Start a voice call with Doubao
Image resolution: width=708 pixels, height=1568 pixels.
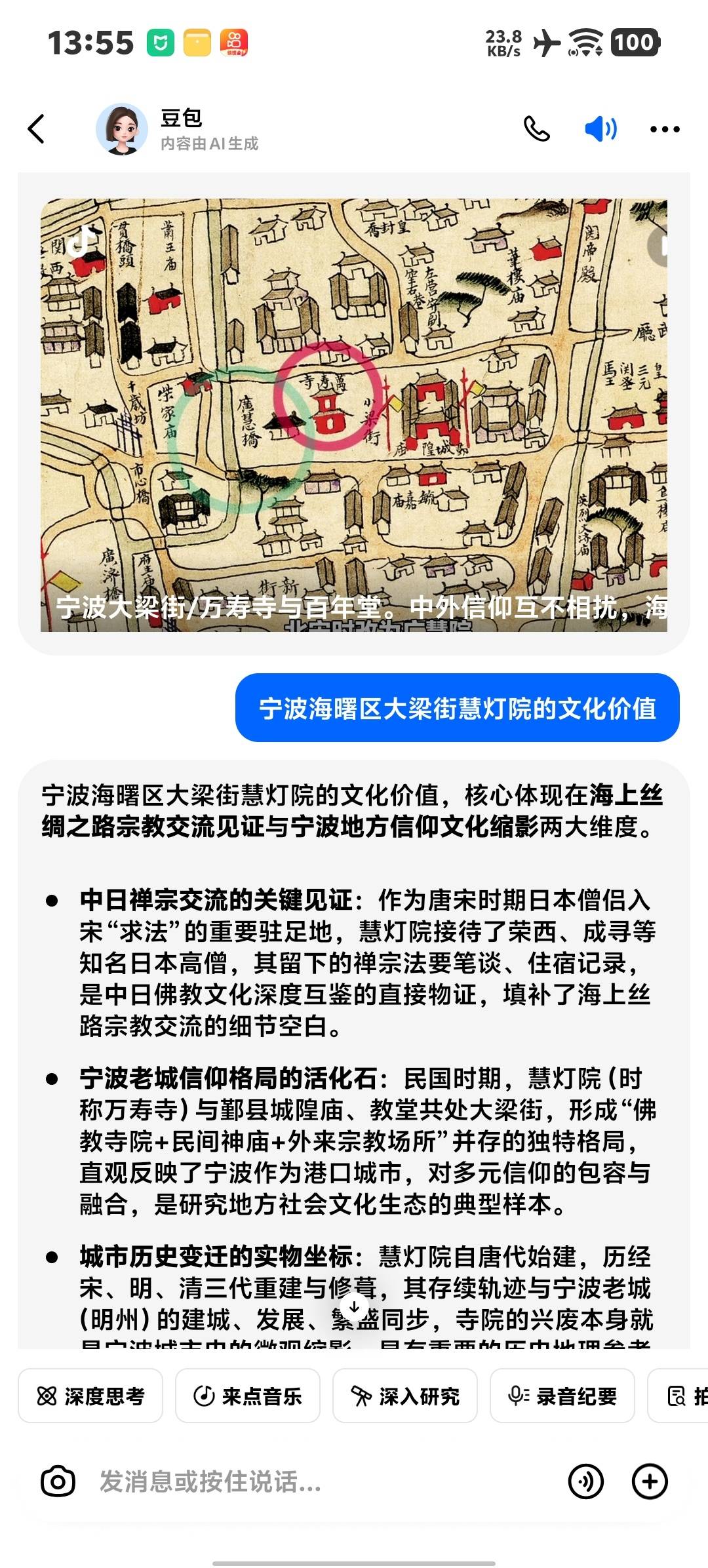tap(536, 128)
